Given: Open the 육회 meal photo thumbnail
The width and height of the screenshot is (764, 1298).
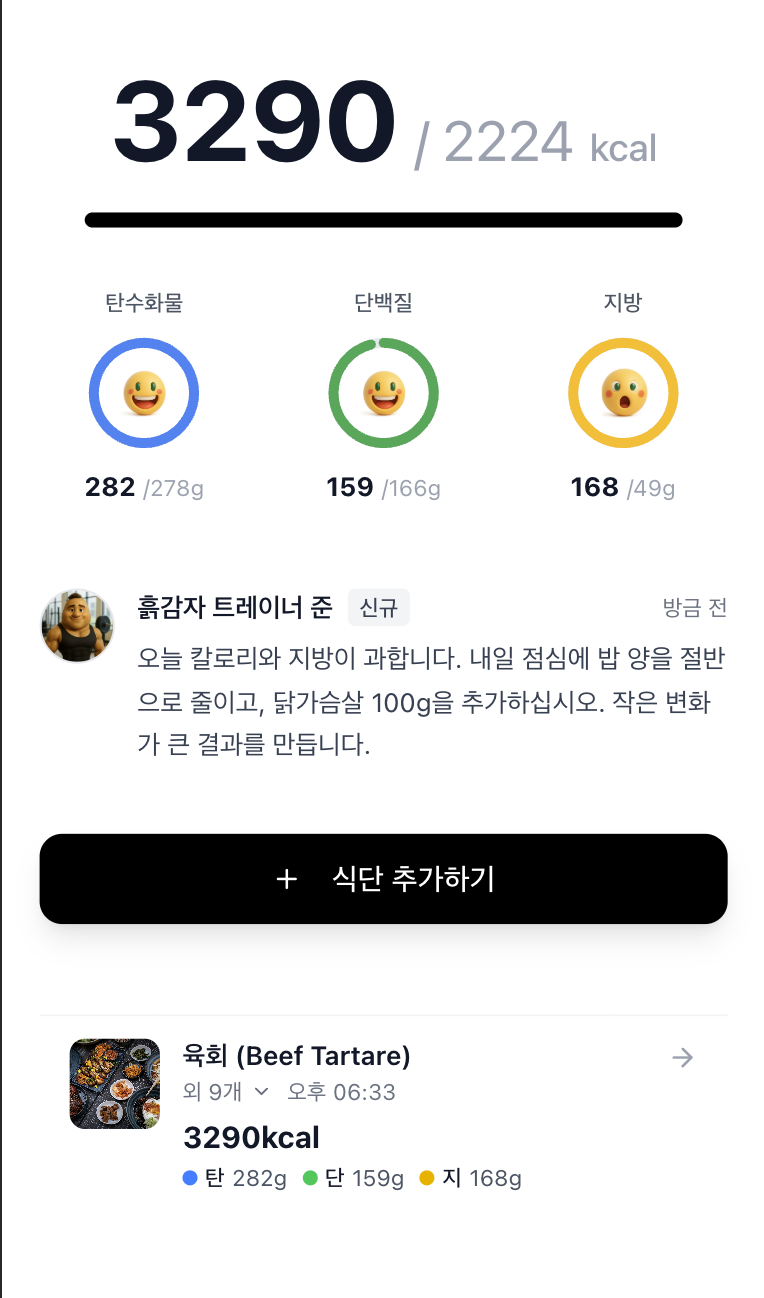Looking at the screenshot, I should (x=115, y=1084).
